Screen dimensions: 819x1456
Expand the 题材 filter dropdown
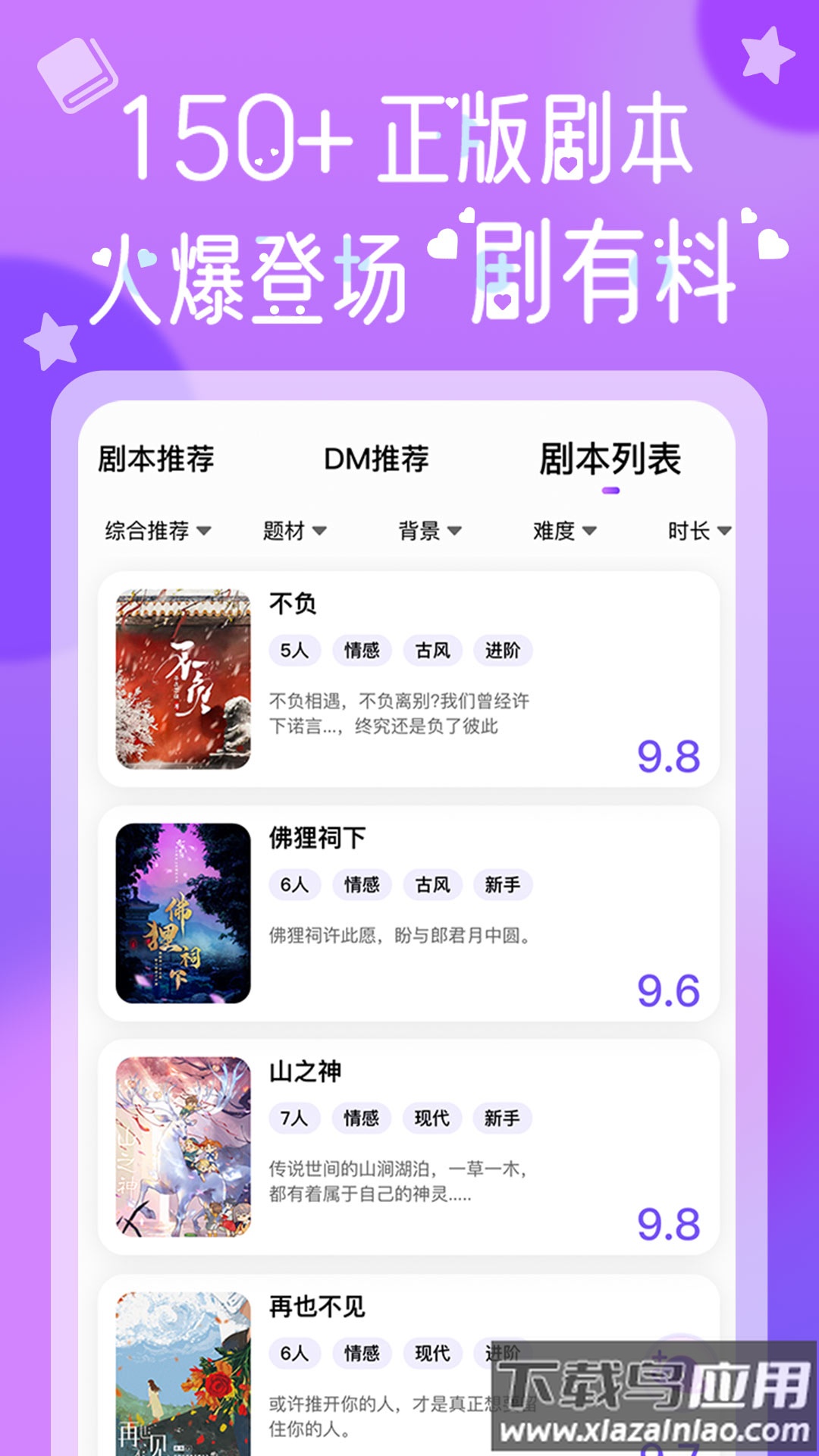tap(296, 531)
